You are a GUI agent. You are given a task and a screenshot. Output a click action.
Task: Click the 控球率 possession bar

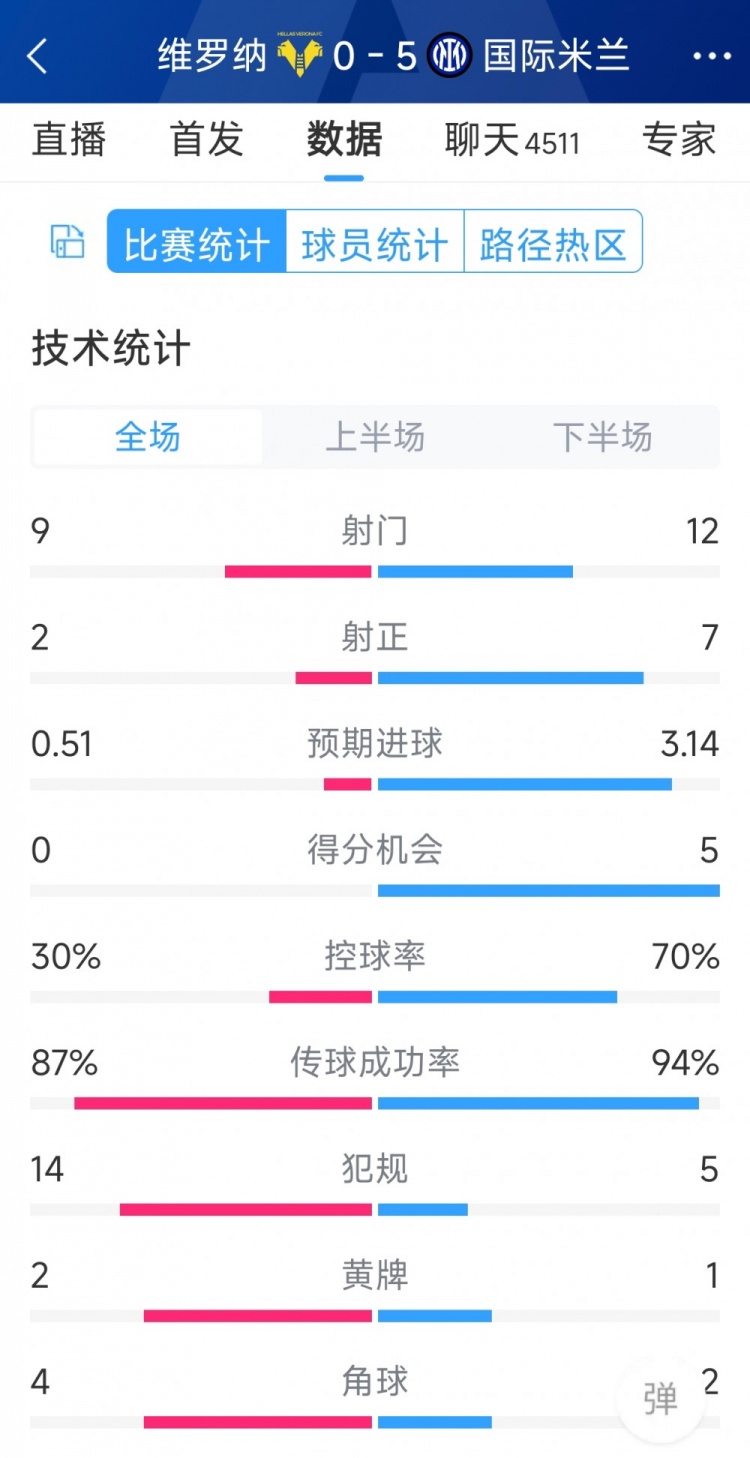(x=375, y=996)
